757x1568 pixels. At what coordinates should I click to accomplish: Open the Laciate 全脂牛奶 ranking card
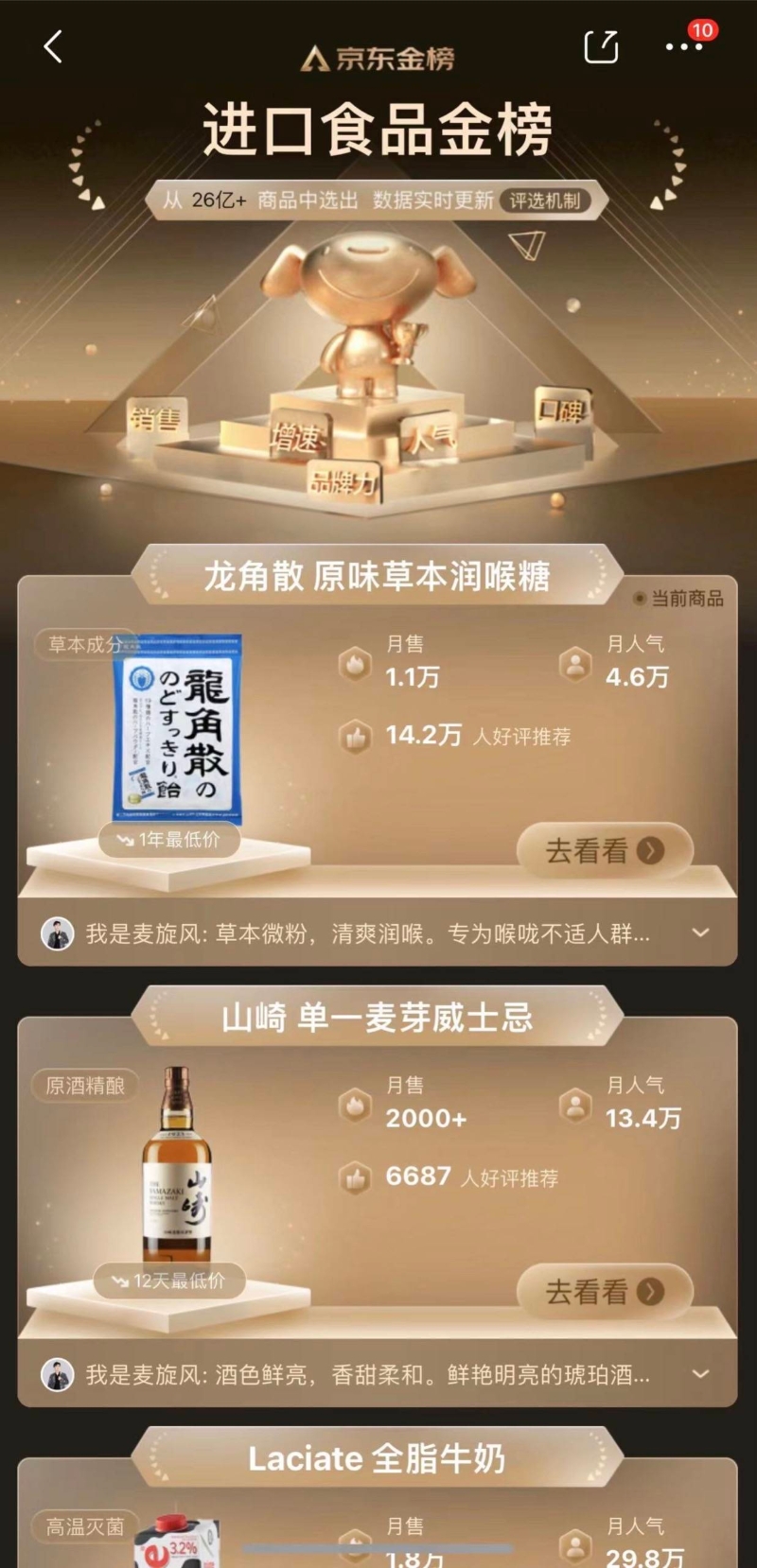[x=377, y=1459]
